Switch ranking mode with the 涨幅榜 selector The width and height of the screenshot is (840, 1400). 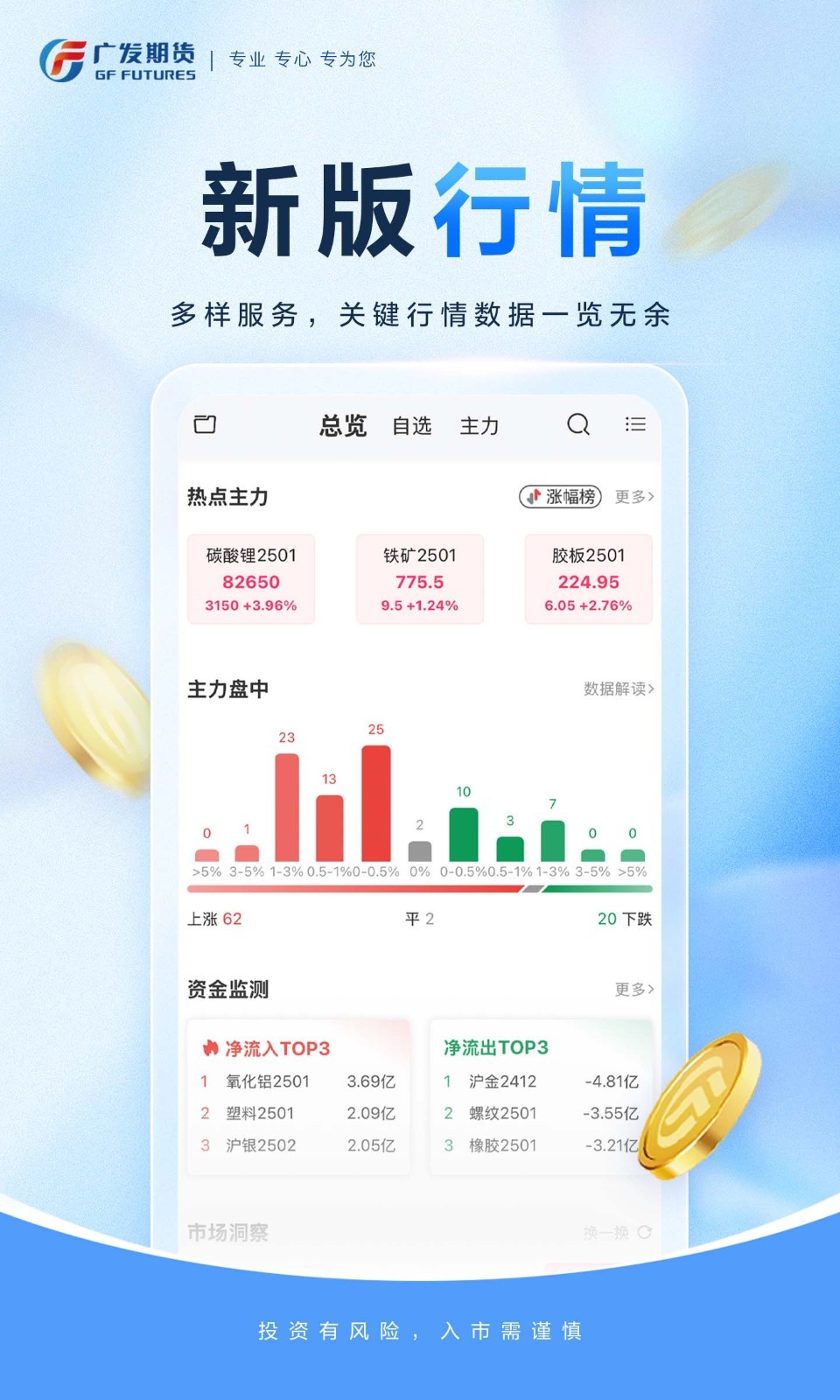pos(563,496)
